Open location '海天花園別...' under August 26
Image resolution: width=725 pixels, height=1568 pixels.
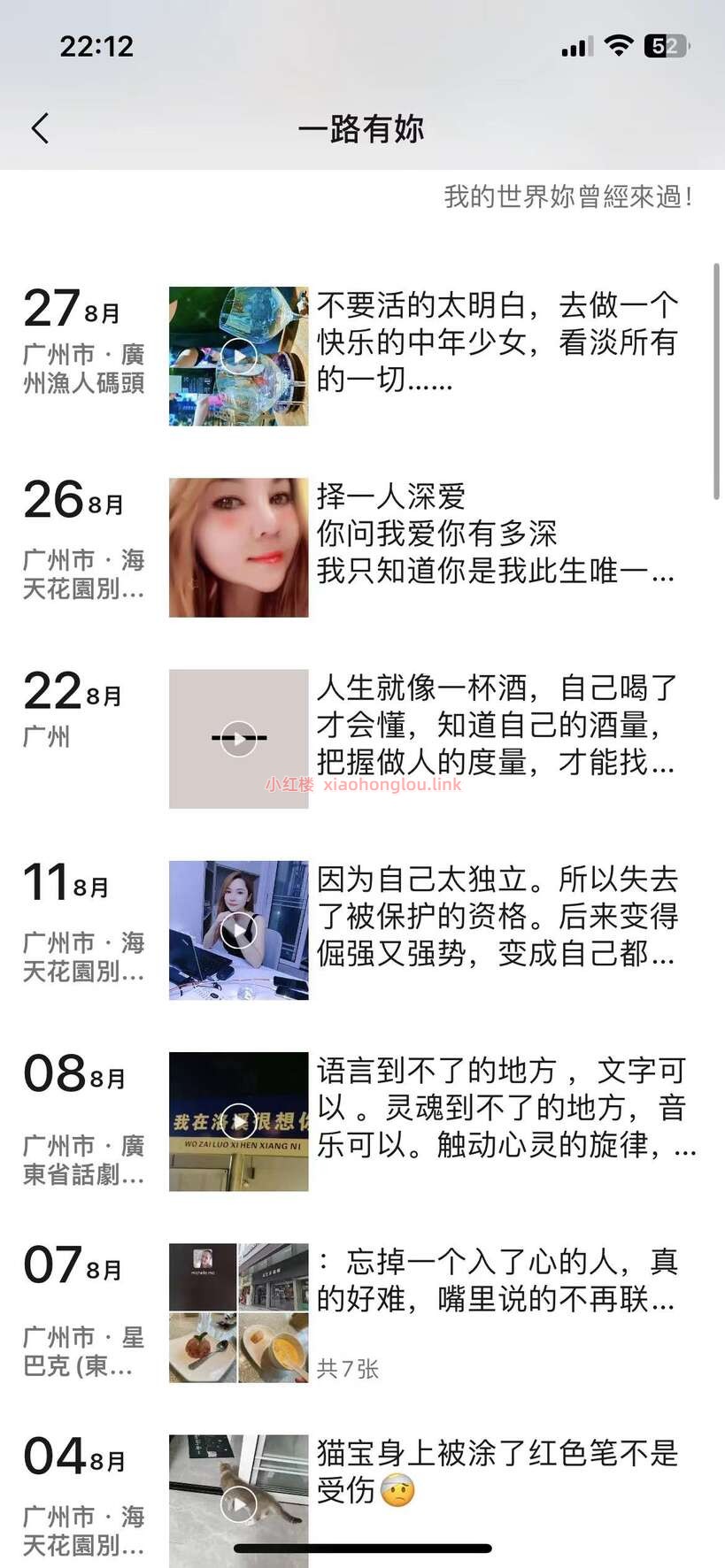click(x=81, y=575)
